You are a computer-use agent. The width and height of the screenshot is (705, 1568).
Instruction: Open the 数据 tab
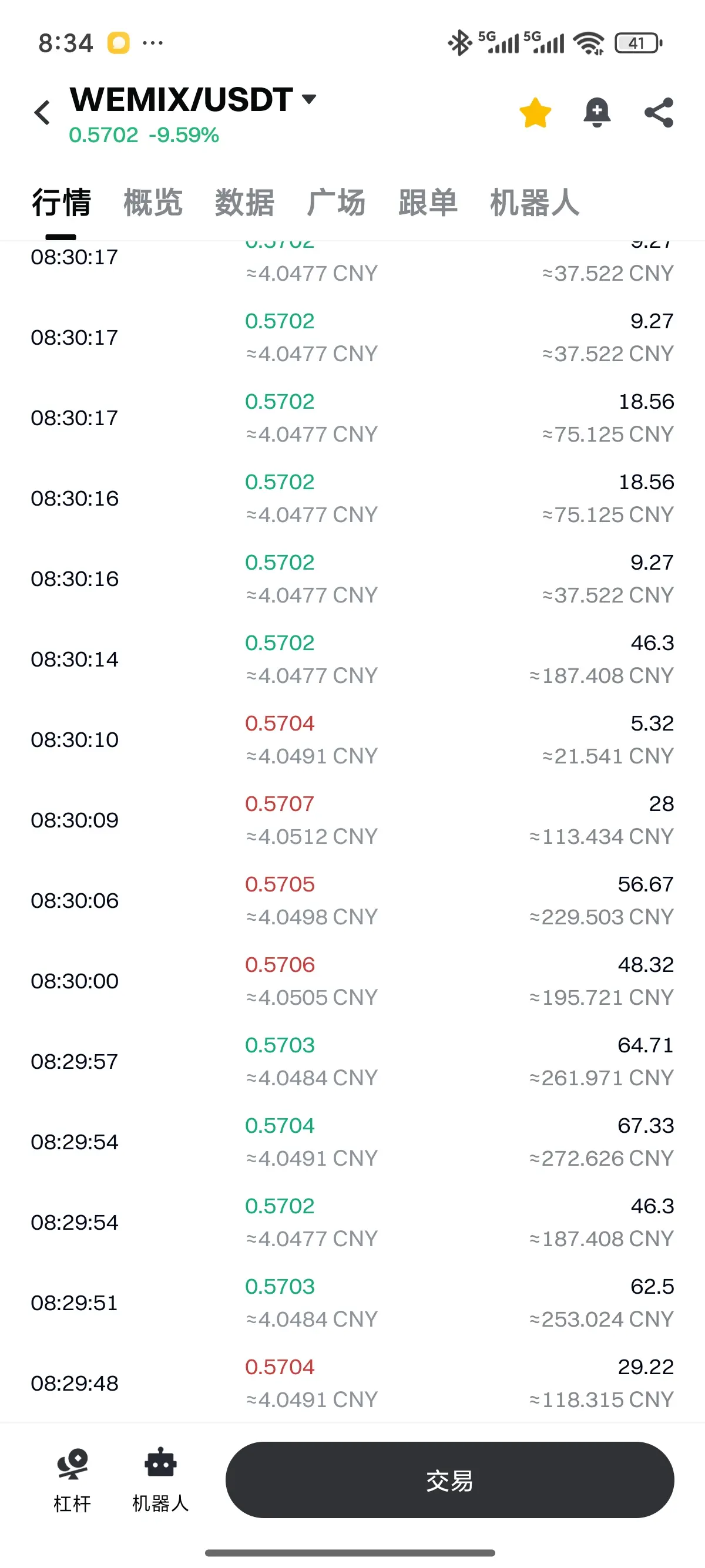pos(244,203)
